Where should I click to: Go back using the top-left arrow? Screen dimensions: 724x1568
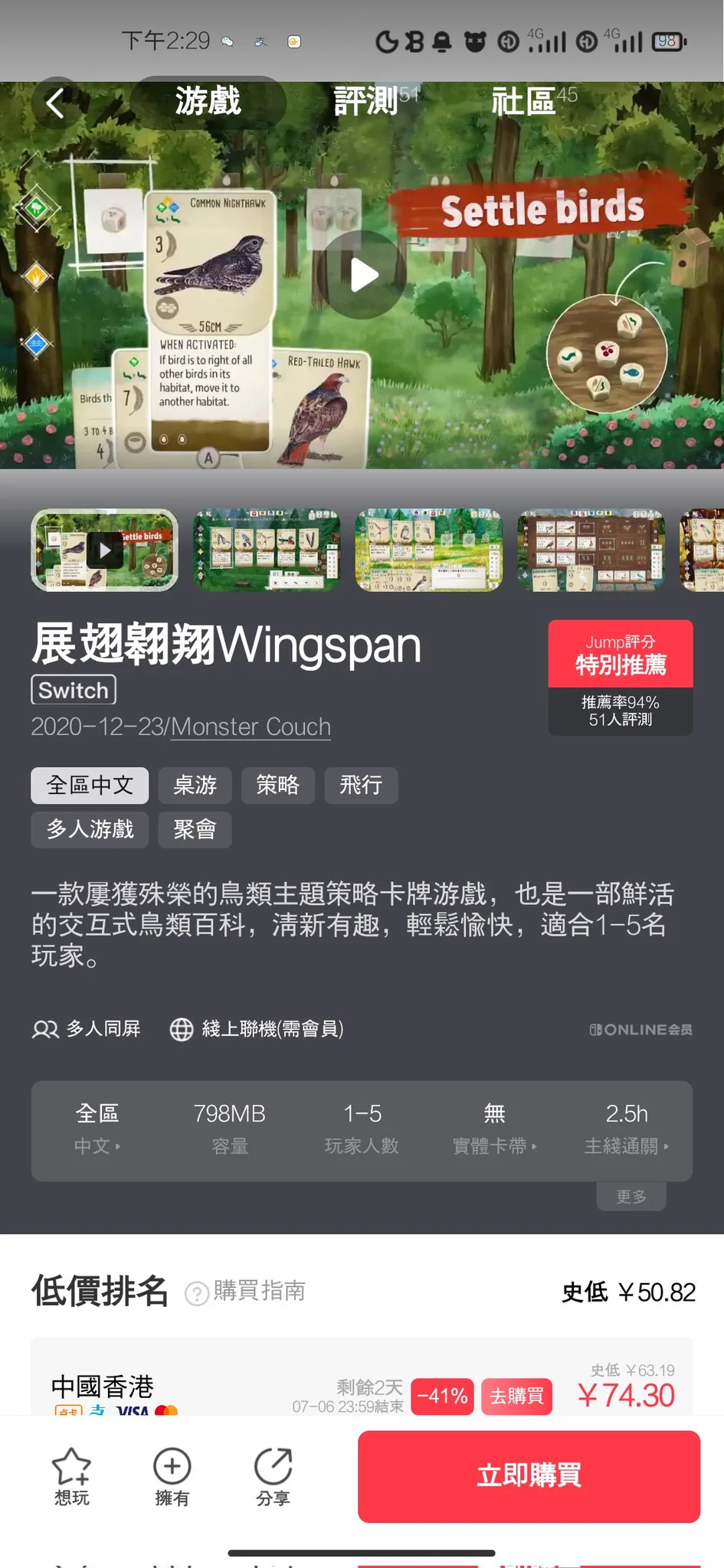pyautogui.click(x=55, y=103)
